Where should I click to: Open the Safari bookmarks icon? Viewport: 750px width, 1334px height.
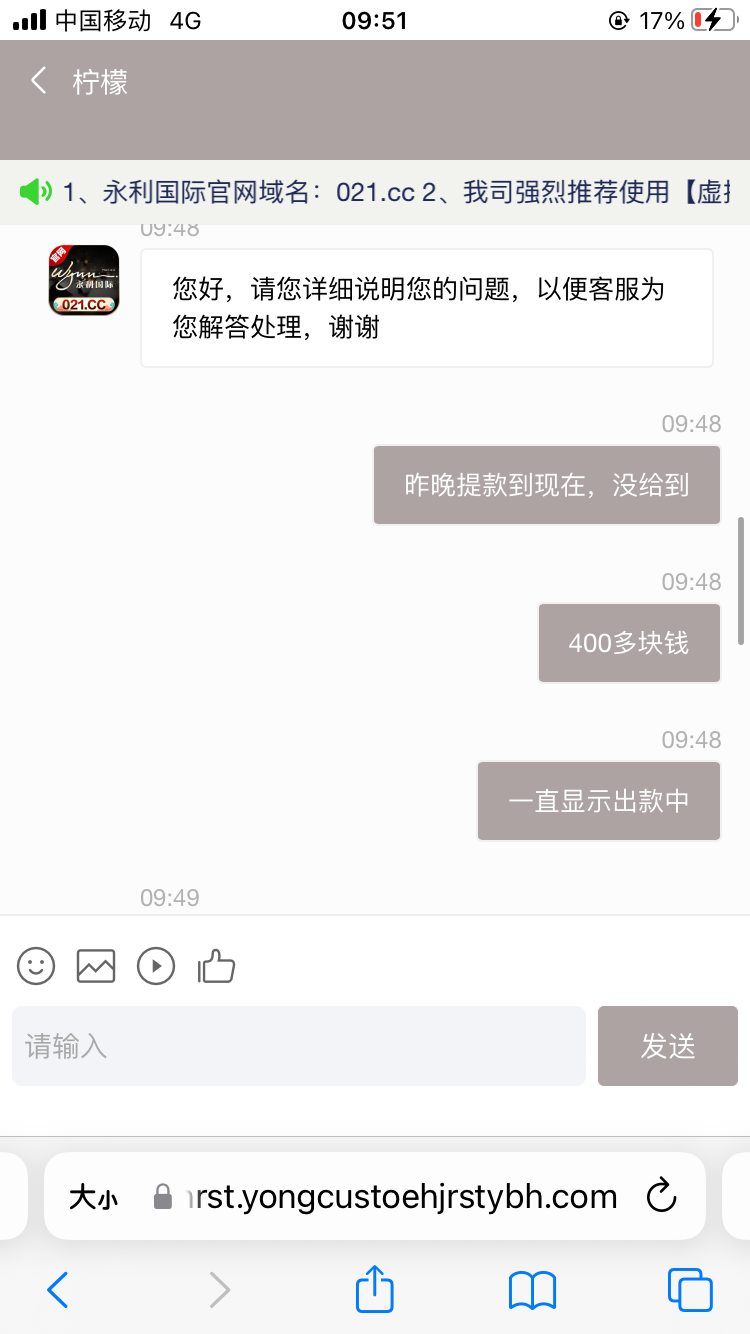pyautogui.click(x=533, y=1290)
